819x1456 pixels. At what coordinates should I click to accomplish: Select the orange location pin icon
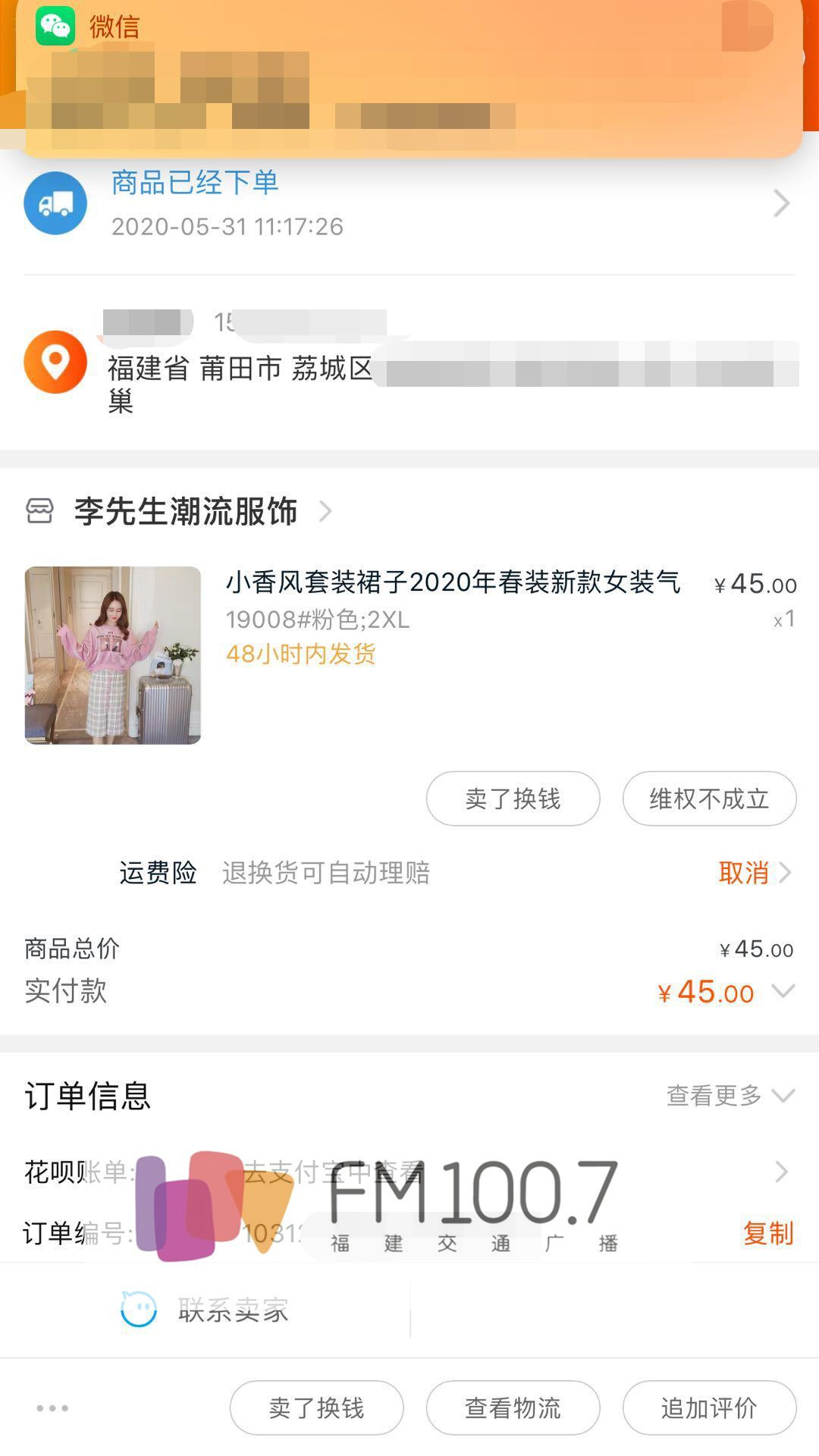click(x=55, y=362)
